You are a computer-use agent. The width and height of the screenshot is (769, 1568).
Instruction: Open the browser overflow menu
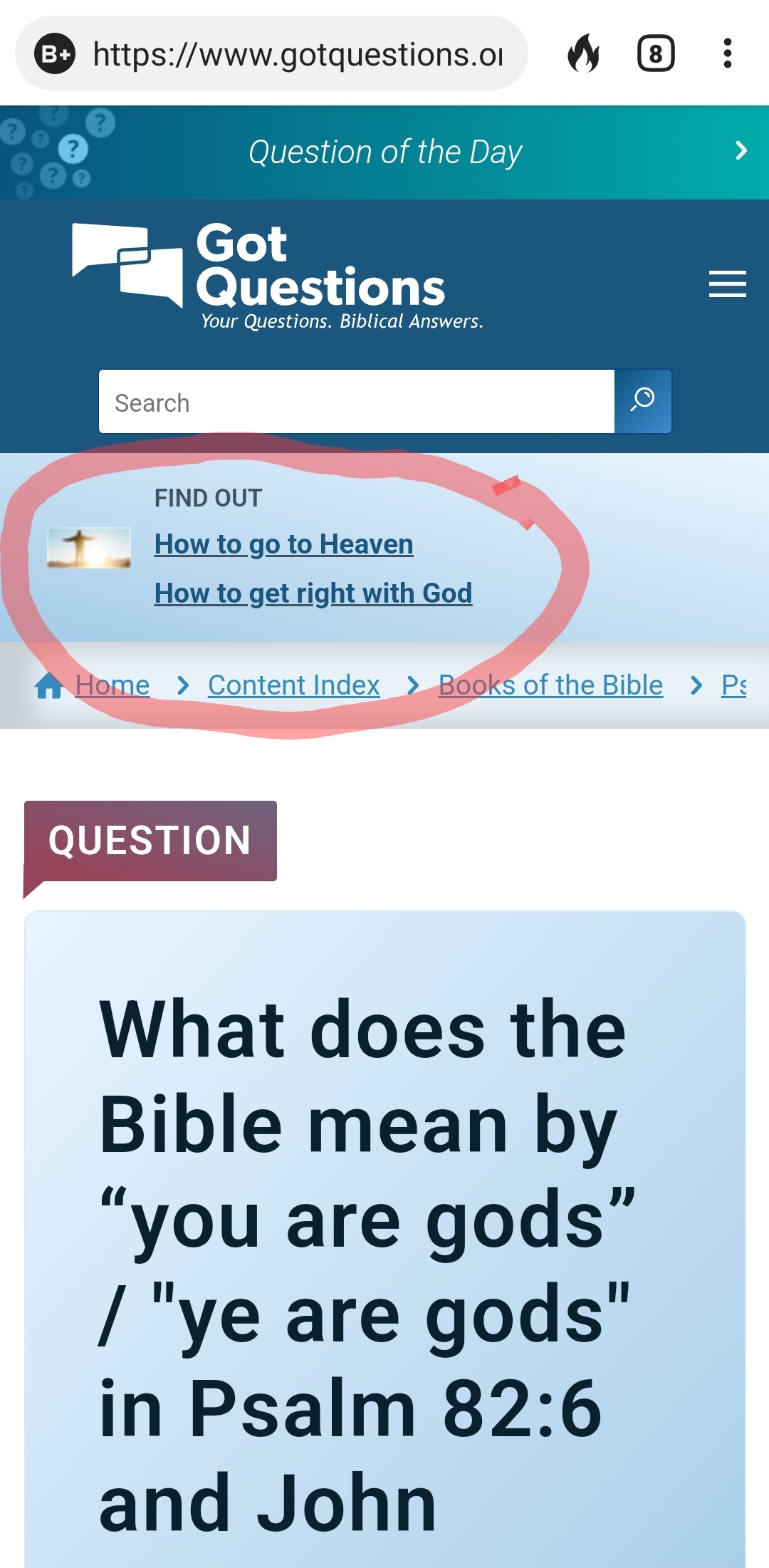point(727,53)
